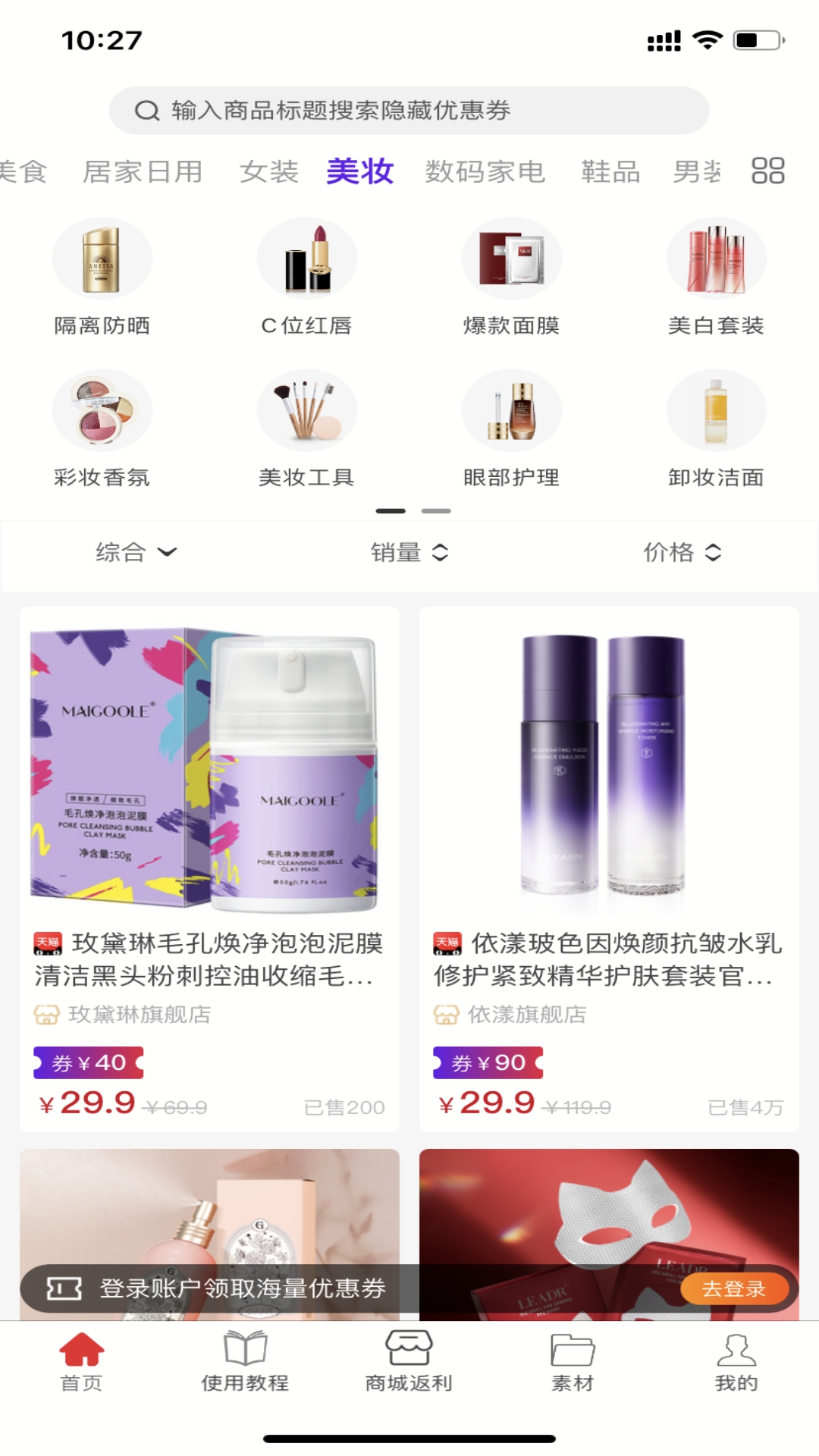Open the 眼部护理 subcategory
This screenshot has height=1456, width=819.
coord(512,429)
